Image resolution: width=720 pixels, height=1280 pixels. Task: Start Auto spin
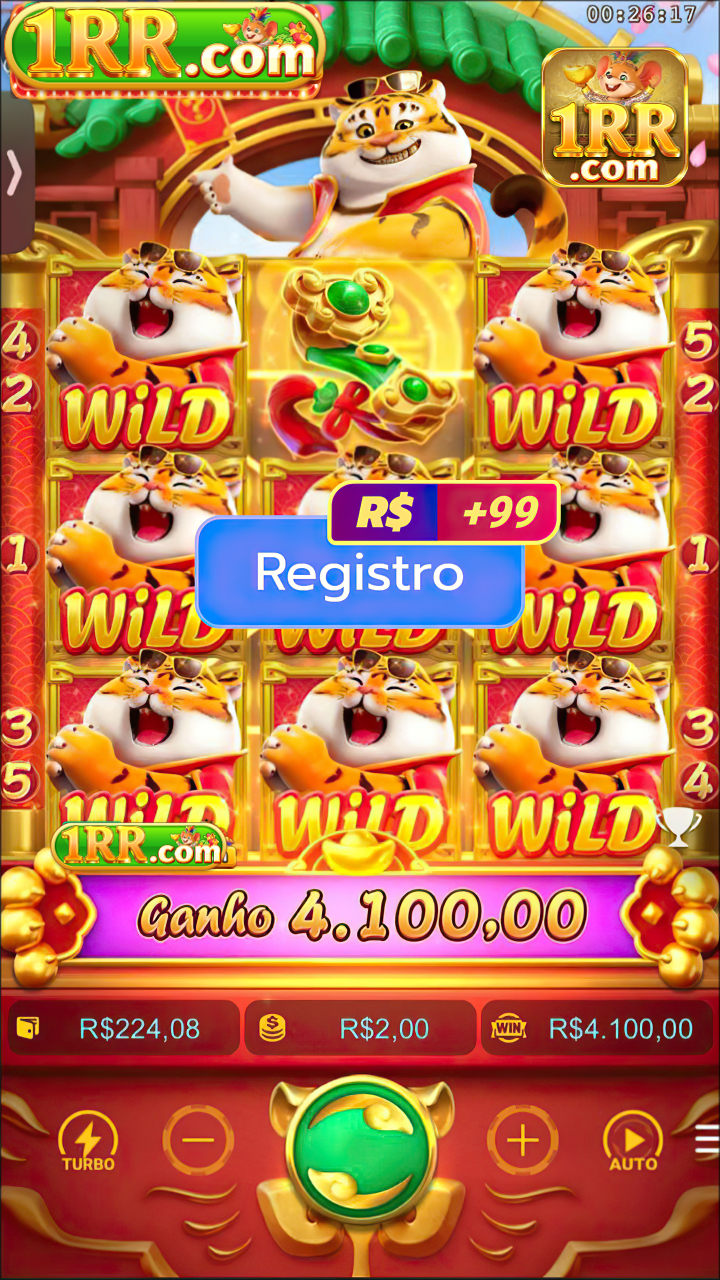(634, 1141)
